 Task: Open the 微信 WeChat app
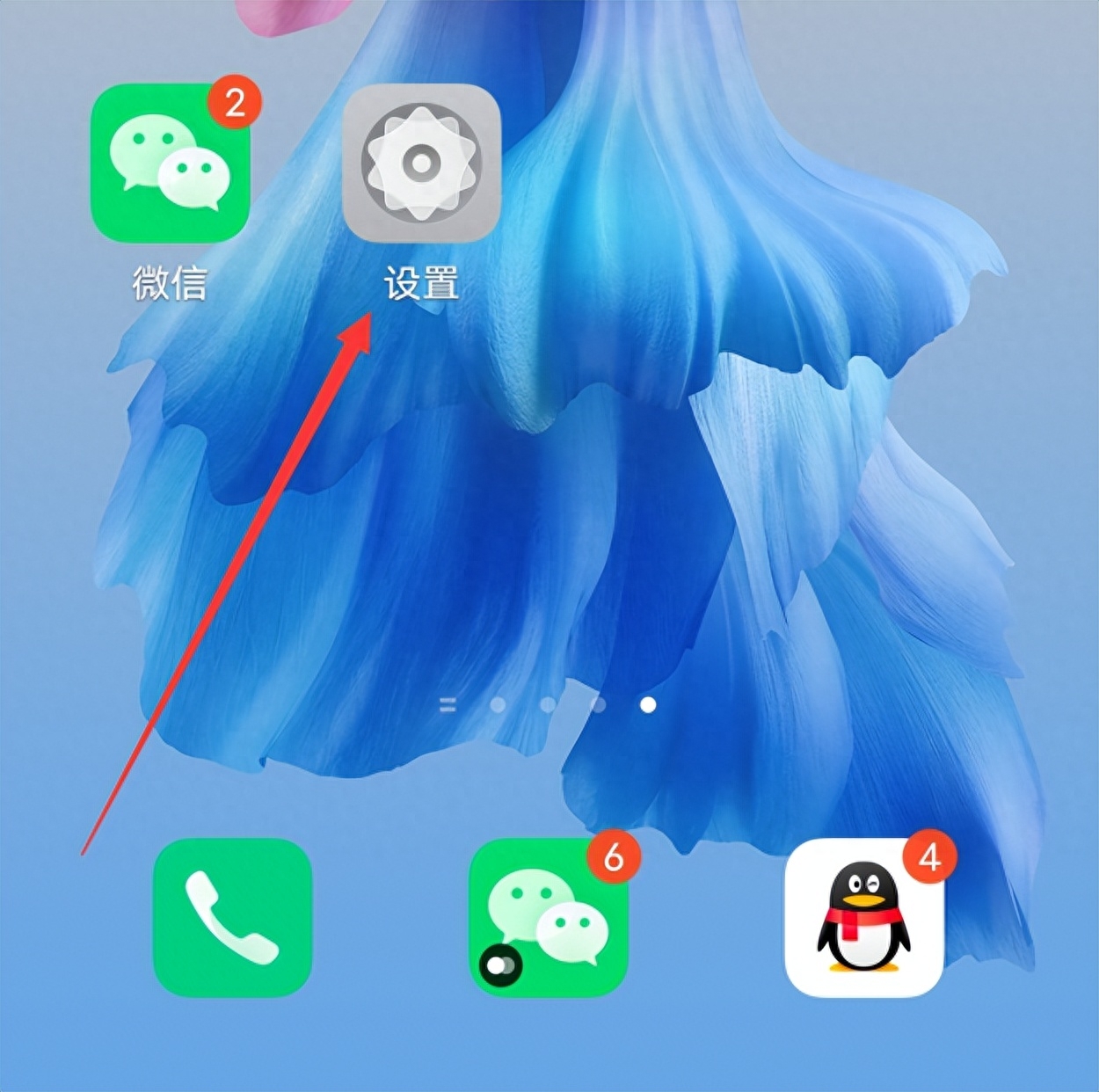tap(170, 164)
